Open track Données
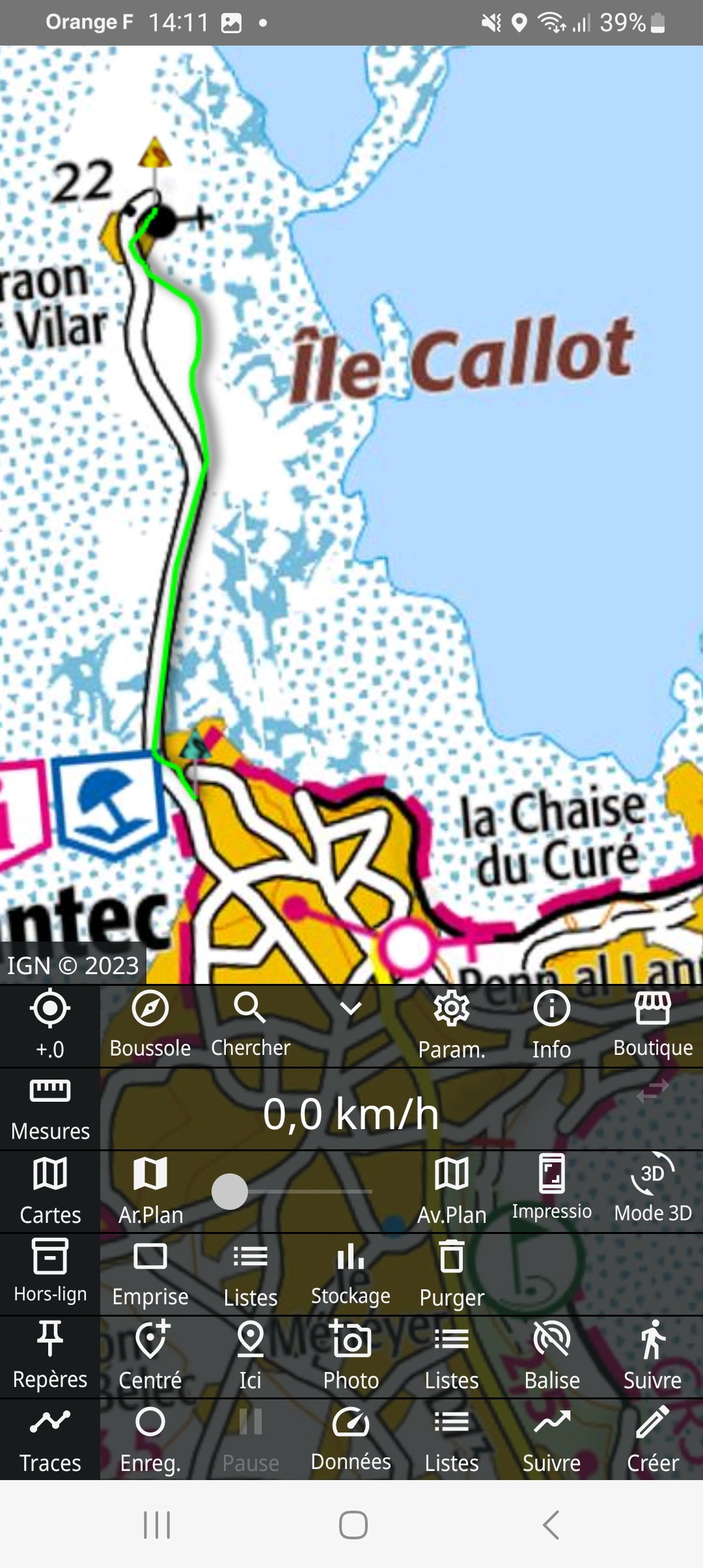This screenshot has height=1568, width=703. (x=351, y=1439)
